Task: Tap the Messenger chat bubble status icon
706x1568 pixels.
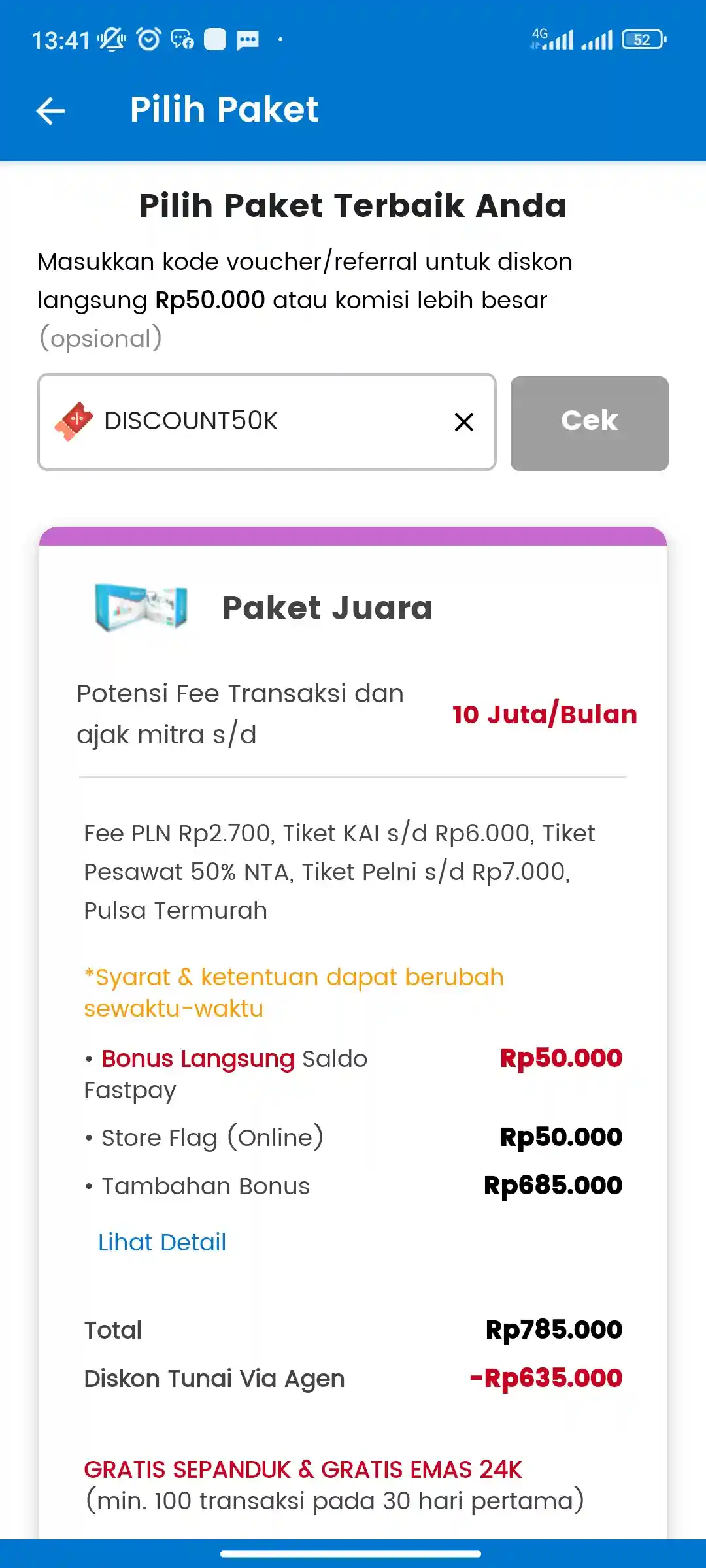Action: click(x=183, y=39)
